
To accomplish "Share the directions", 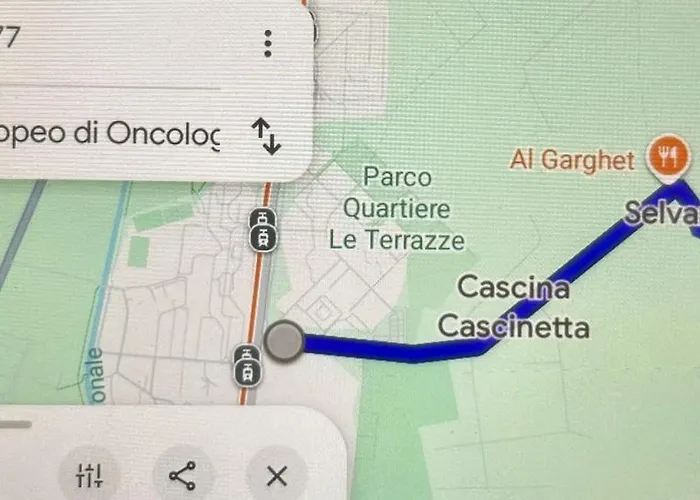I will [x=182, y=476].
